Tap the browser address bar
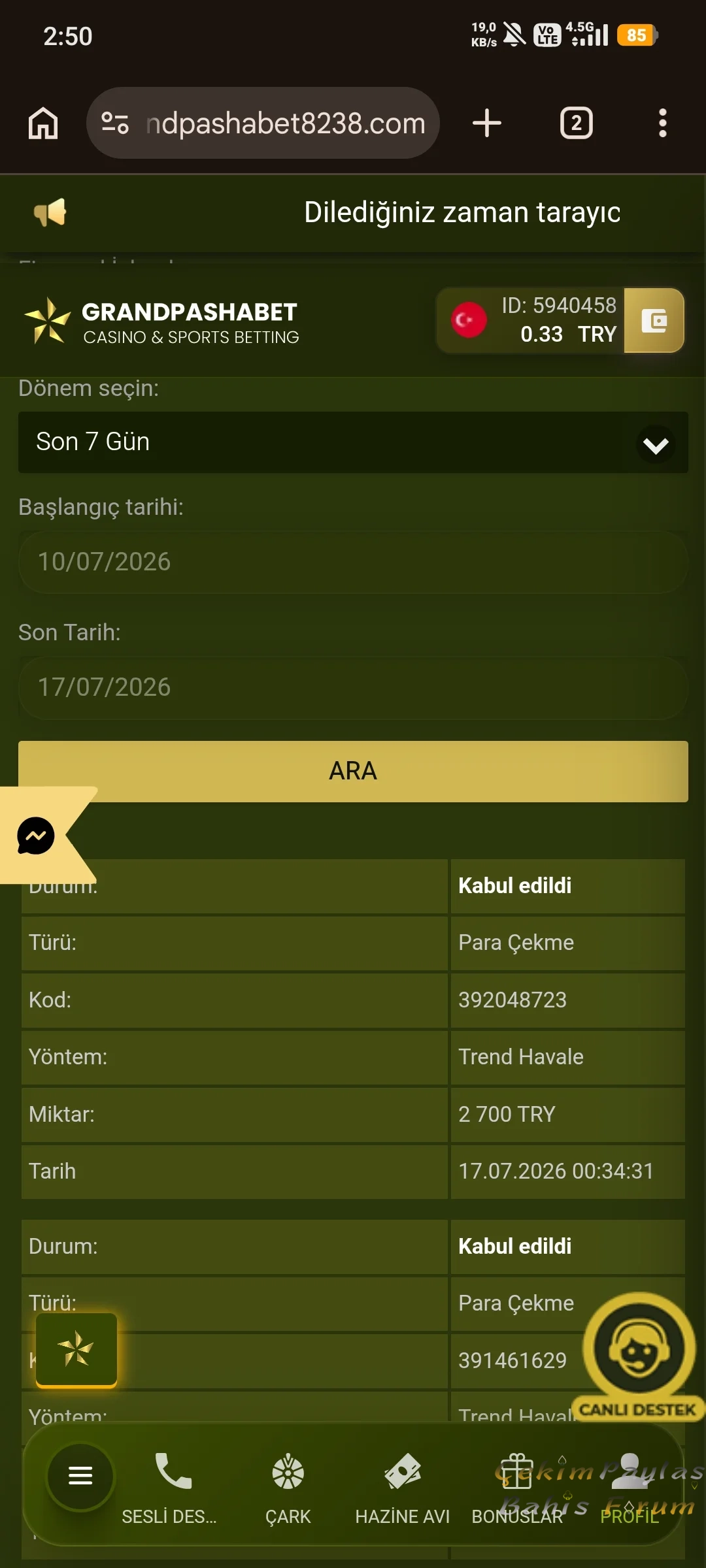 coord(263,123)
